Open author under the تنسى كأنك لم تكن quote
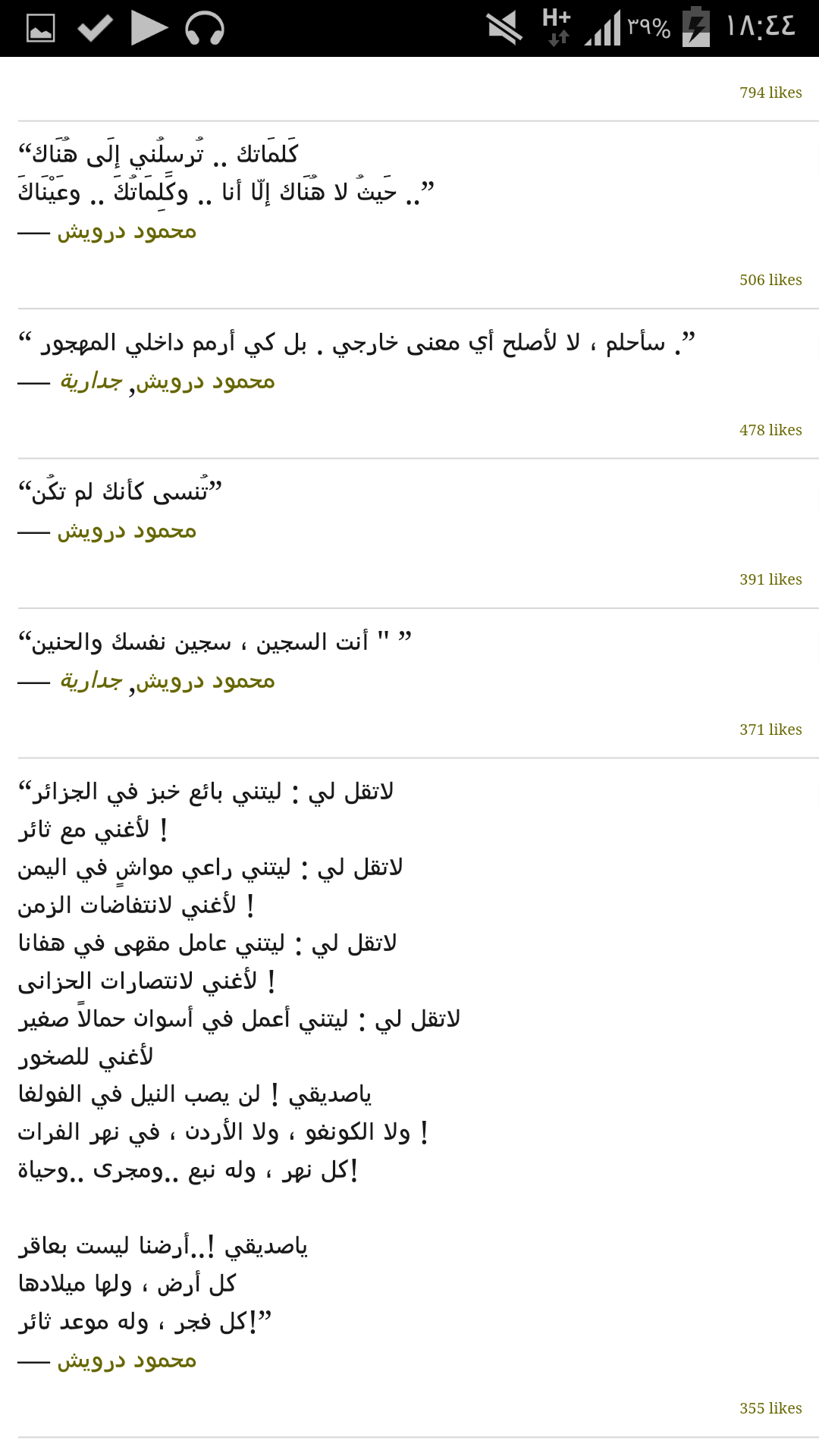 point(127,532)
